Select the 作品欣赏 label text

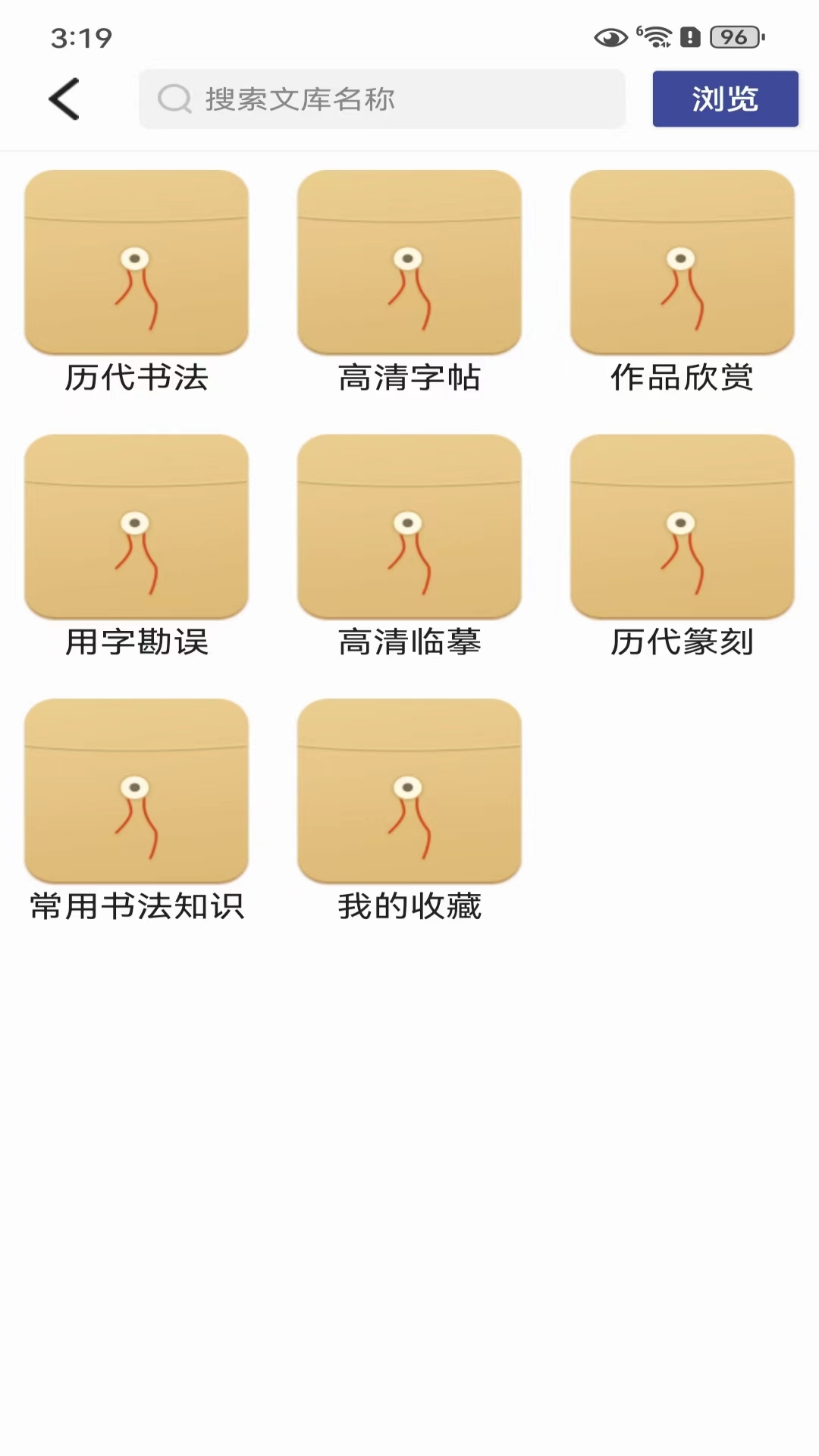[x=682, y=378]
